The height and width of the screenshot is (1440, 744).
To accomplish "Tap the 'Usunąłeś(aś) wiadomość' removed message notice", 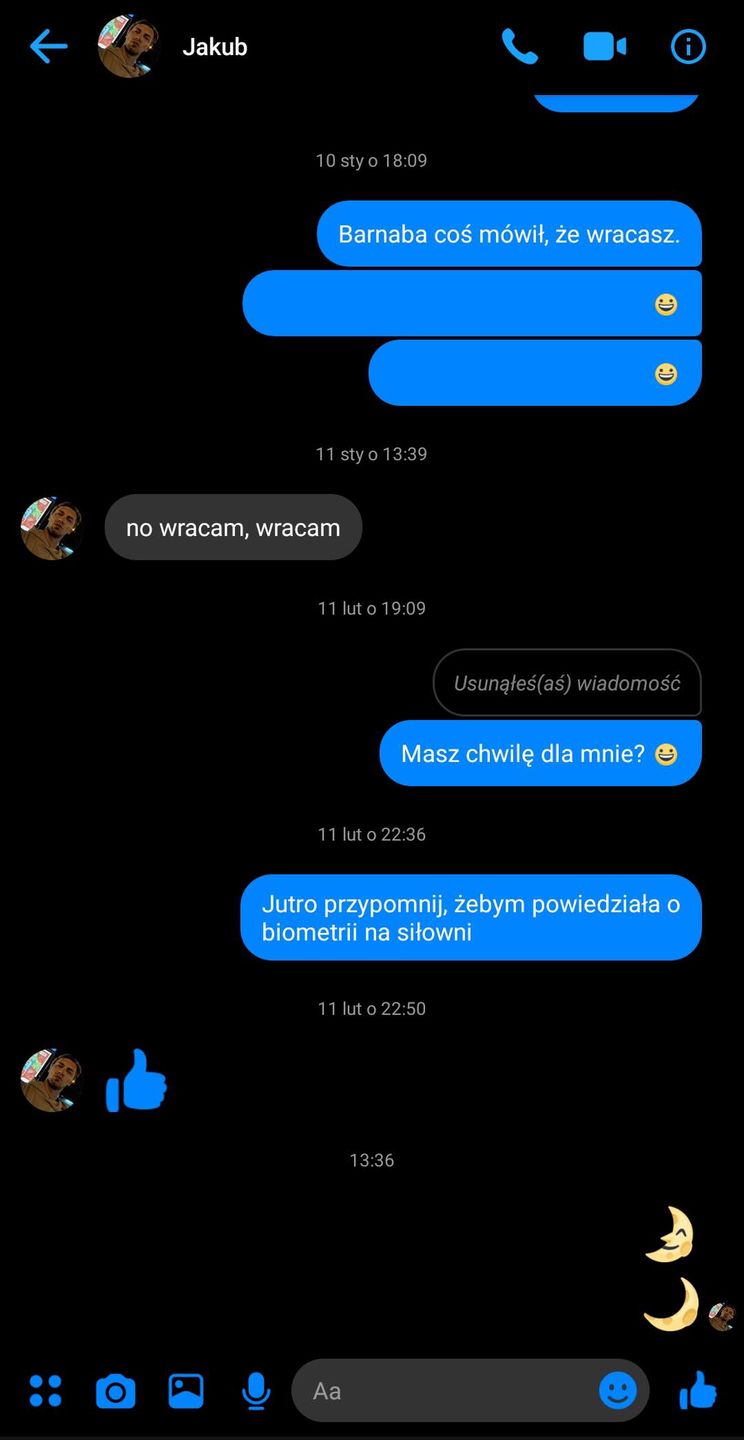I will 567,683.
